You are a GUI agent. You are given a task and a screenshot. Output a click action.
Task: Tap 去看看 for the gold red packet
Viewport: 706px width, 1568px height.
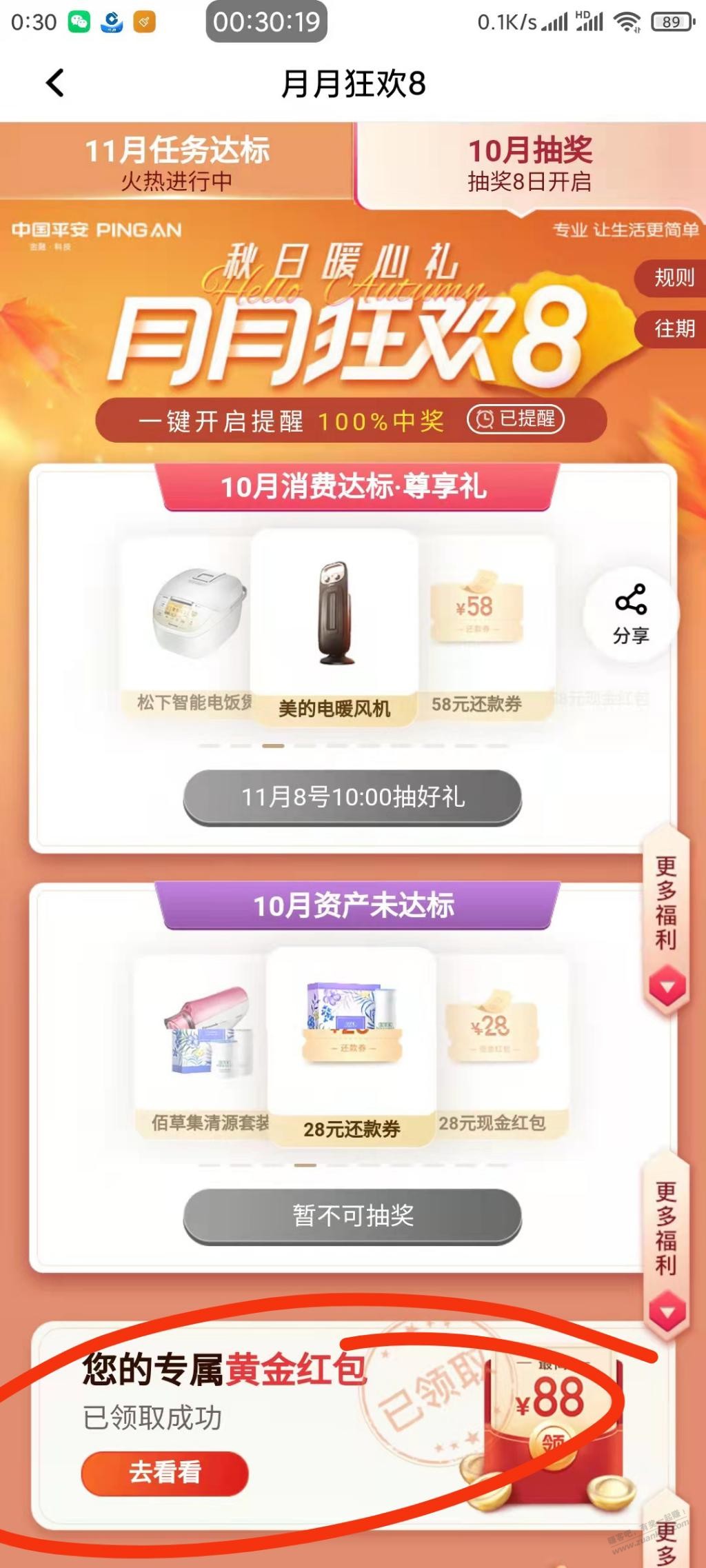point(165,1473)
